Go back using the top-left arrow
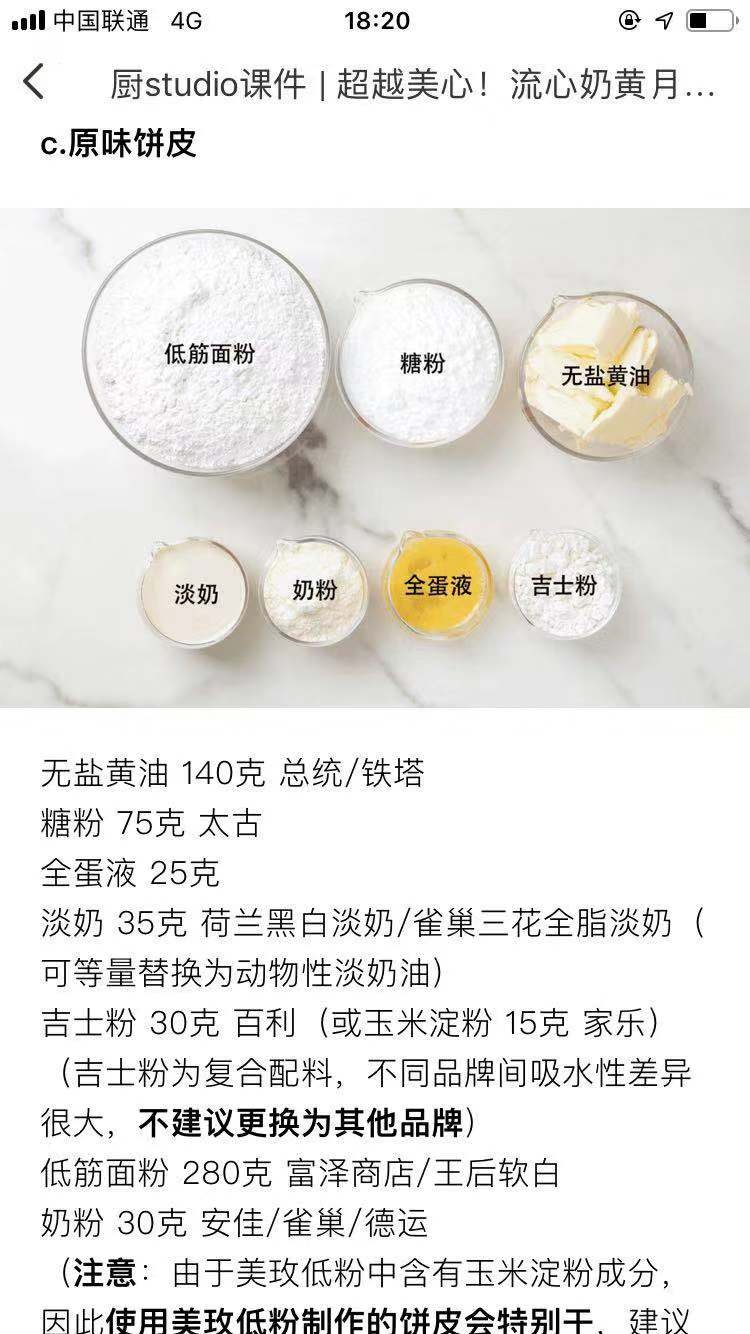This screenshot has height=1334, width=750. point(34,82)
